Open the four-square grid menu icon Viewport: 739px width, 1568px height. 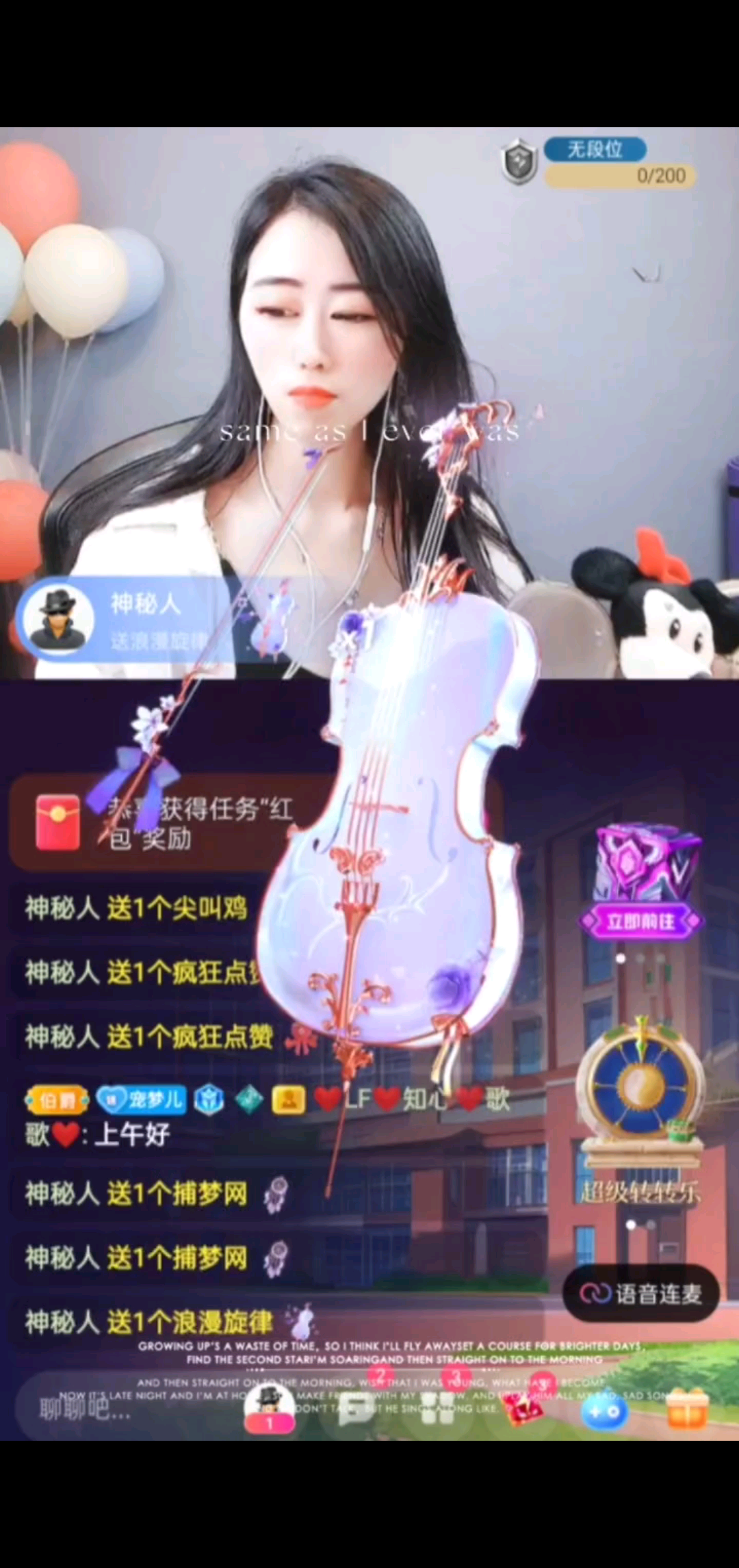[x=438, y=1409]
